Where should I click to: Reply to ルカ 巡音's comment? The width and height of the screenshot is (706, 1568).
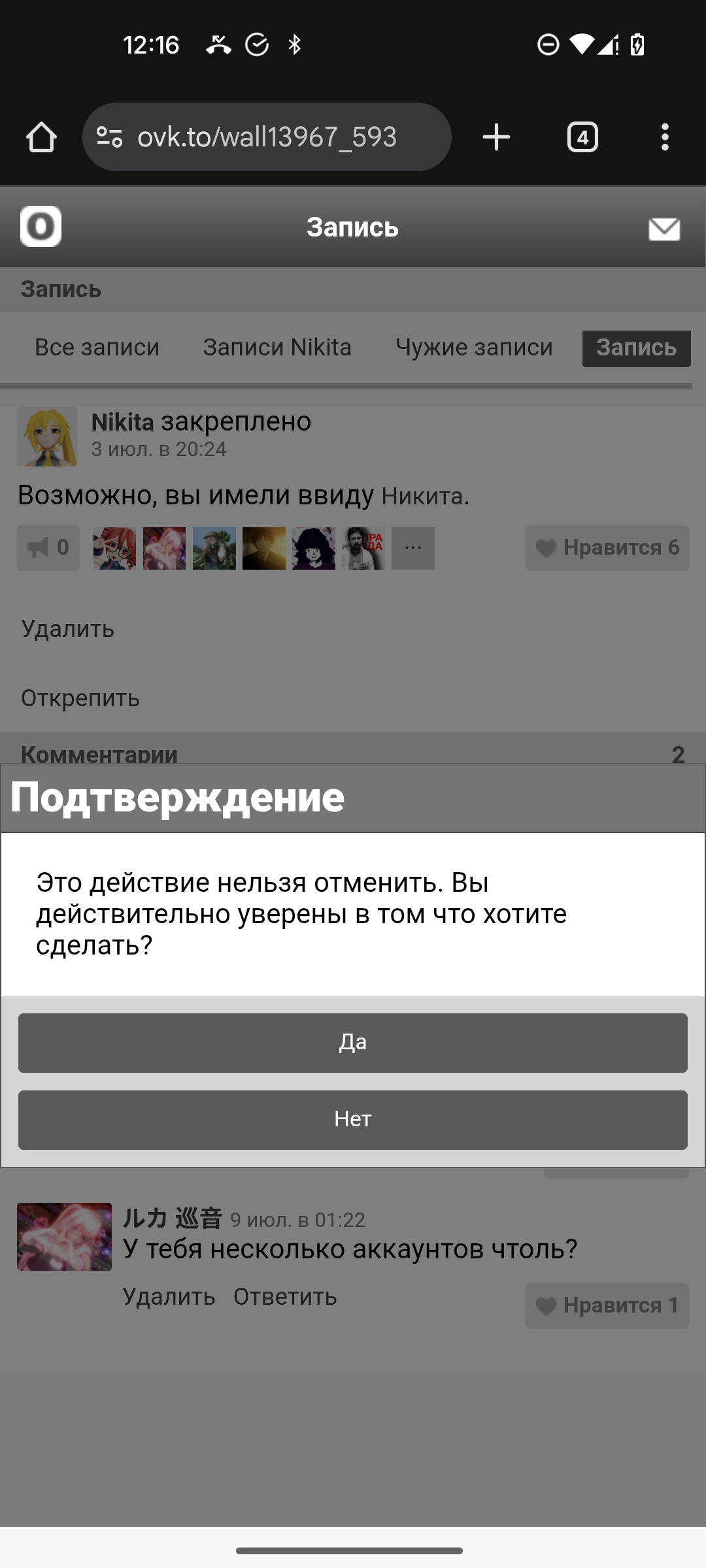coord(285,1297)
